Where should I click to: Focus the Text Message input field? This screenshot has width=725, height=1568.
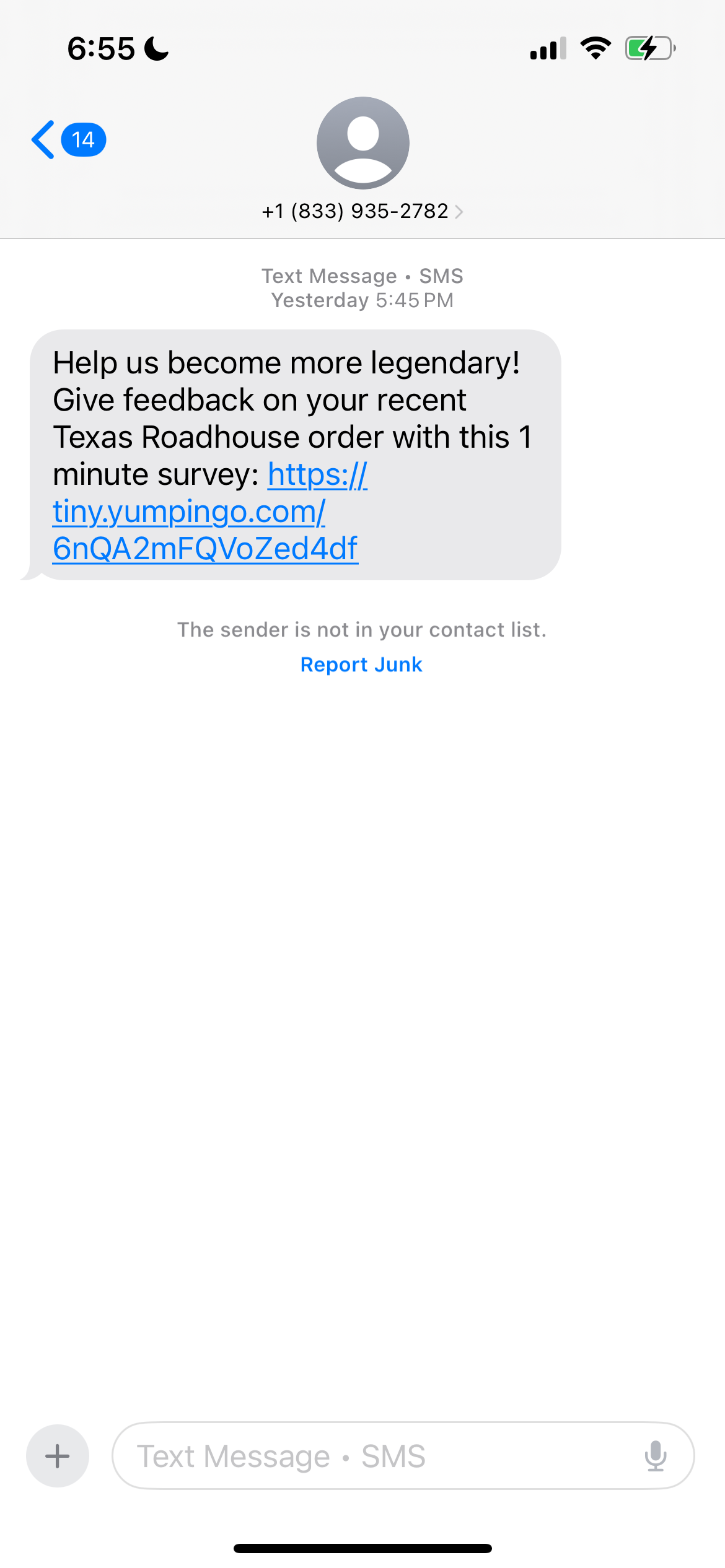click(372, 1456)
